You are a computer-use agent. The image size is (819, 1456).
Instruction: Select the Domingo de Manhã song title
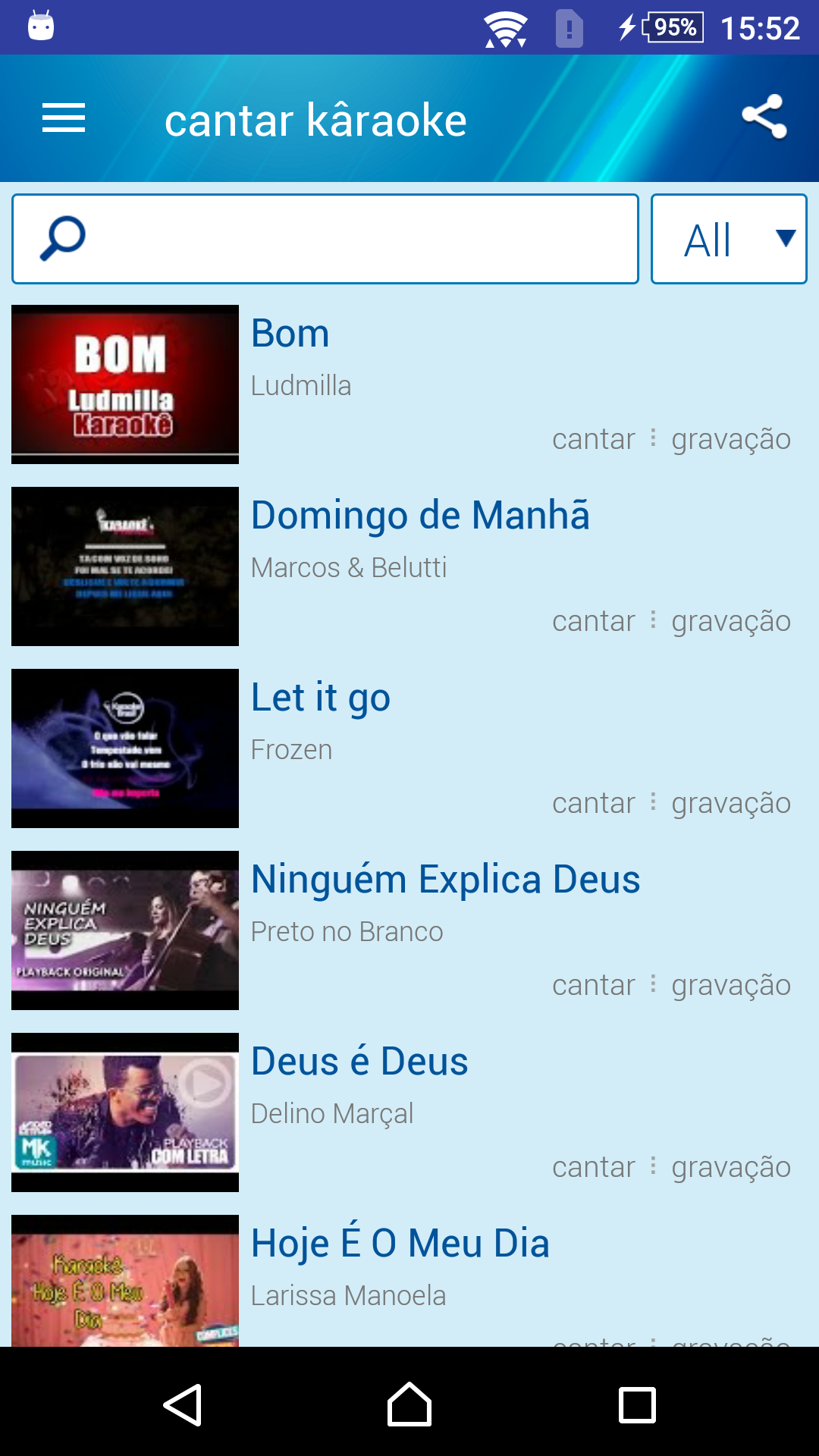click(x=420, y=516)
